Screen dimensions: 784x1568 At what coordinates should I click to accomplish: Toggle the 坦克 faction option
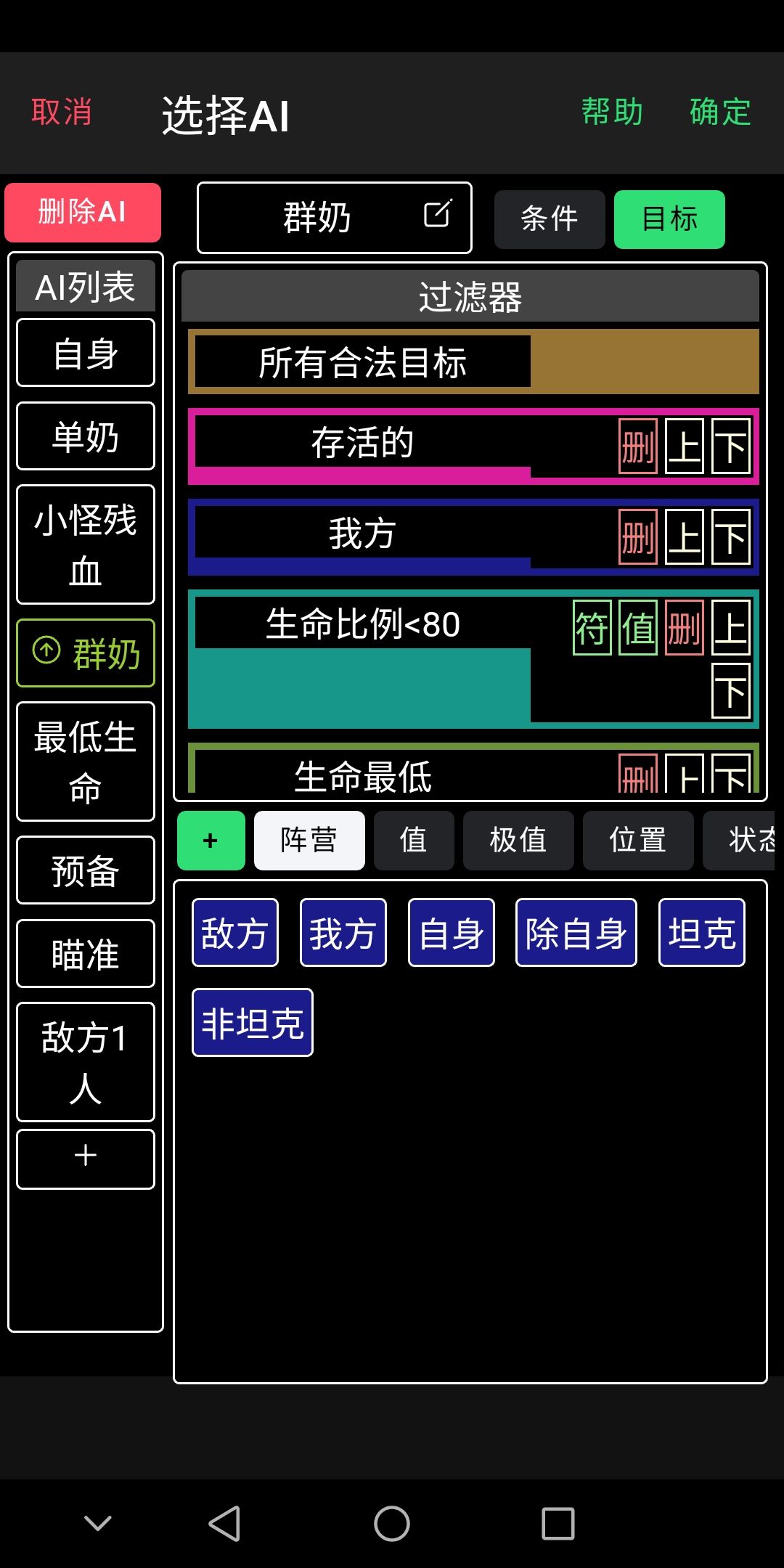(701, 932)
